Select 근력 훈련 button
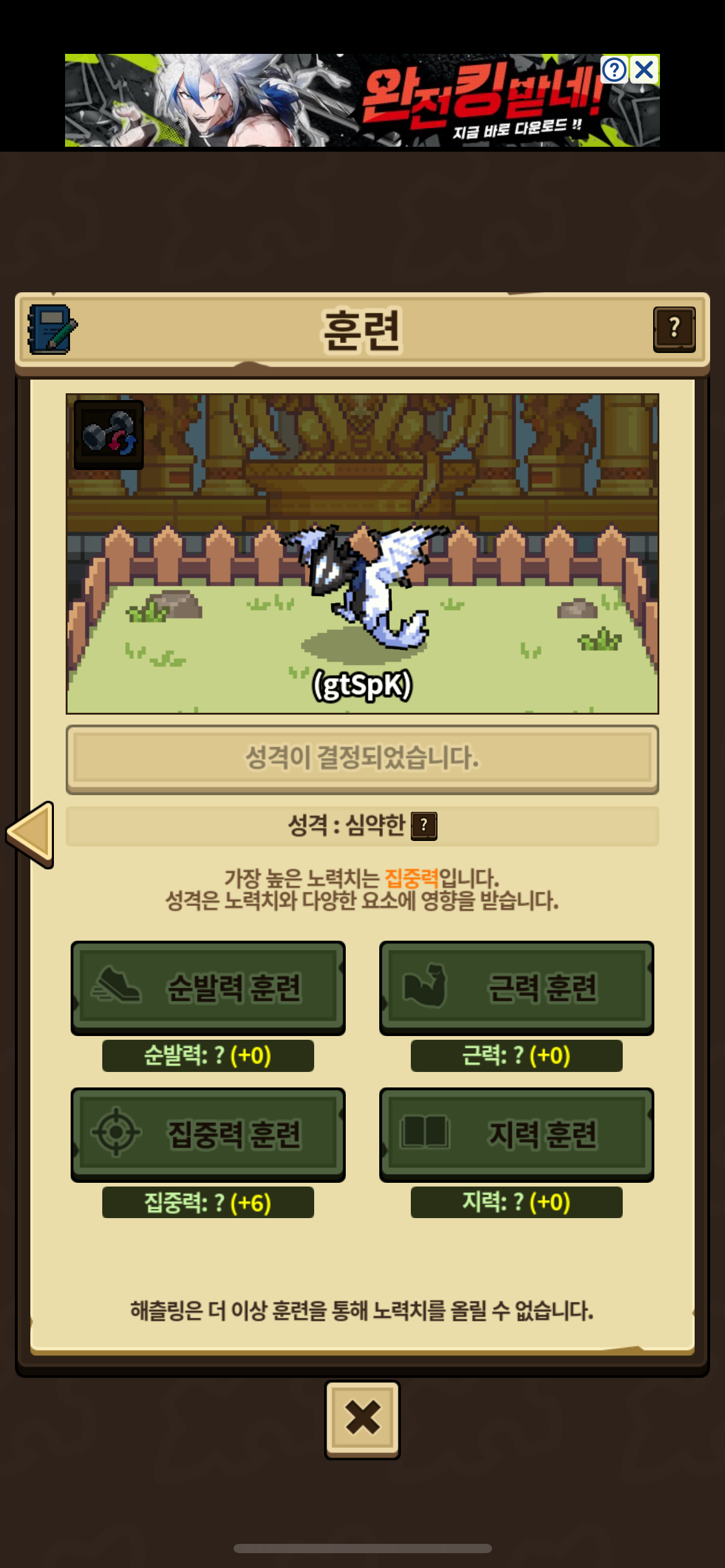This screenshot has width=725, height=1568. (x=517, y=988)
